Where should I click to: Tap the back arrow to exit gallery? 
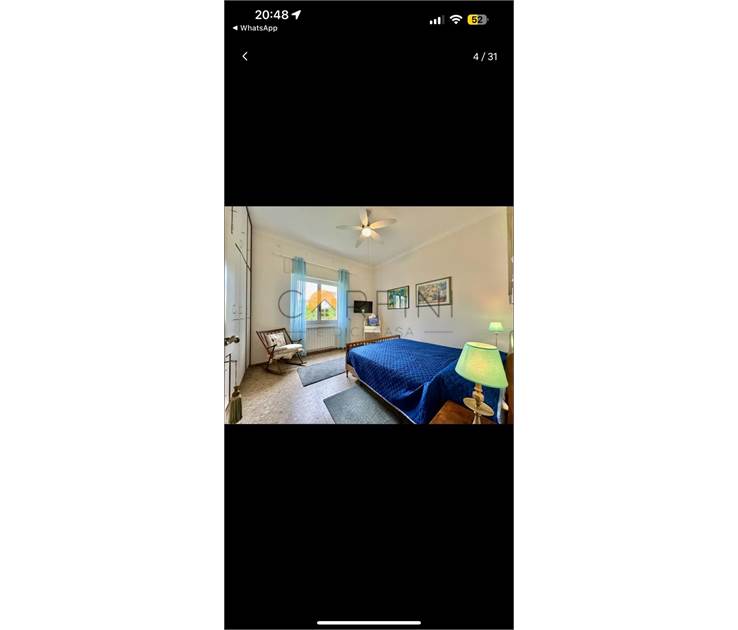pyautogui.click(x=245, y=57)
